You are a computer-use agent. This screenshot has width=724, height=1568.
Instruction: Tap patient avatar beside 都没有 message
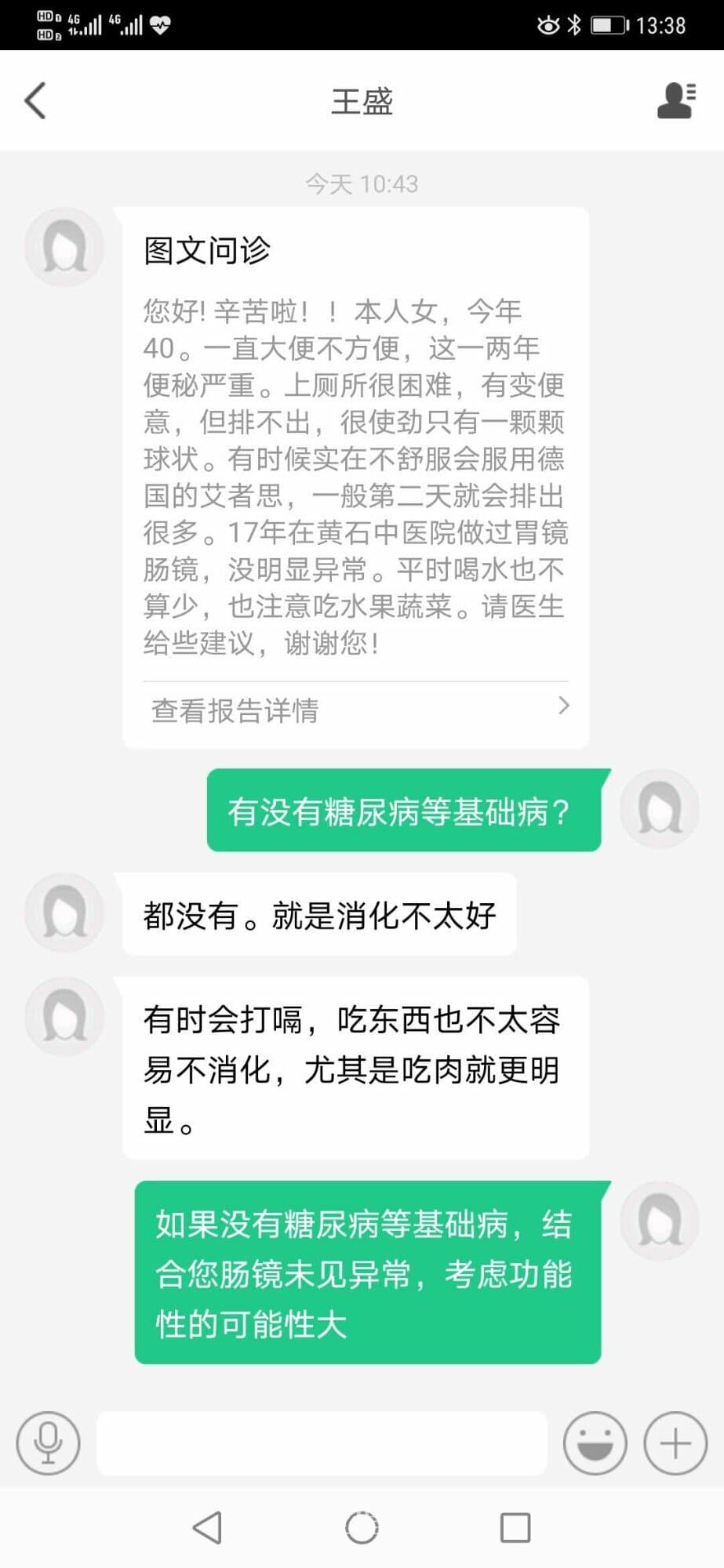click(64, 912)
